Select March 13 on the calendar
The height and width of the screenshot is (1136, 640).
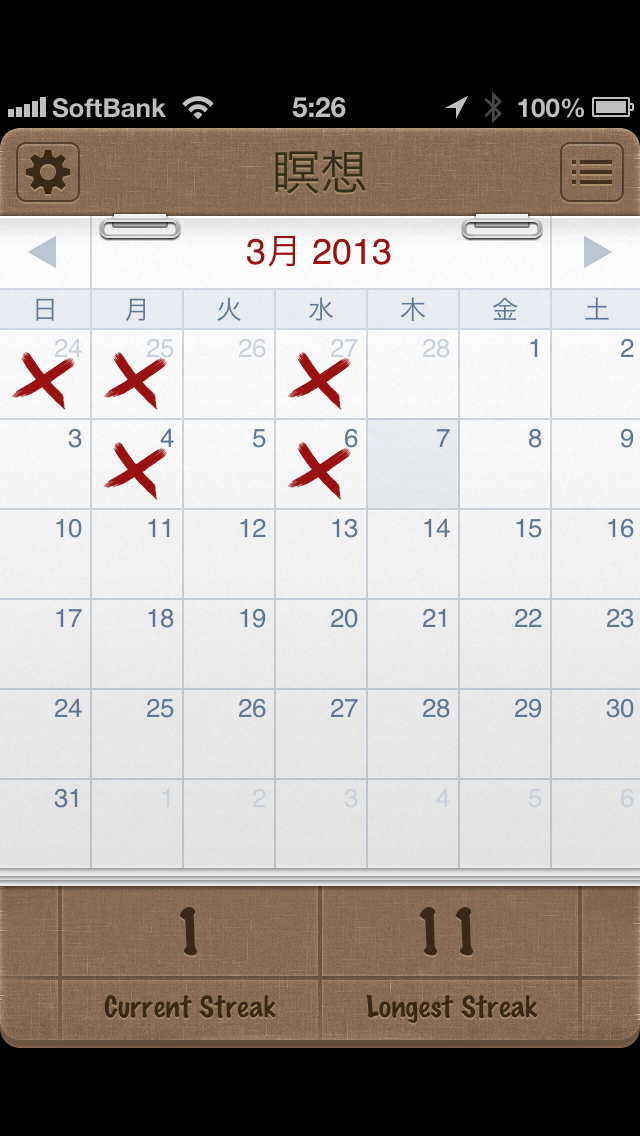click(x=321, y=555)
